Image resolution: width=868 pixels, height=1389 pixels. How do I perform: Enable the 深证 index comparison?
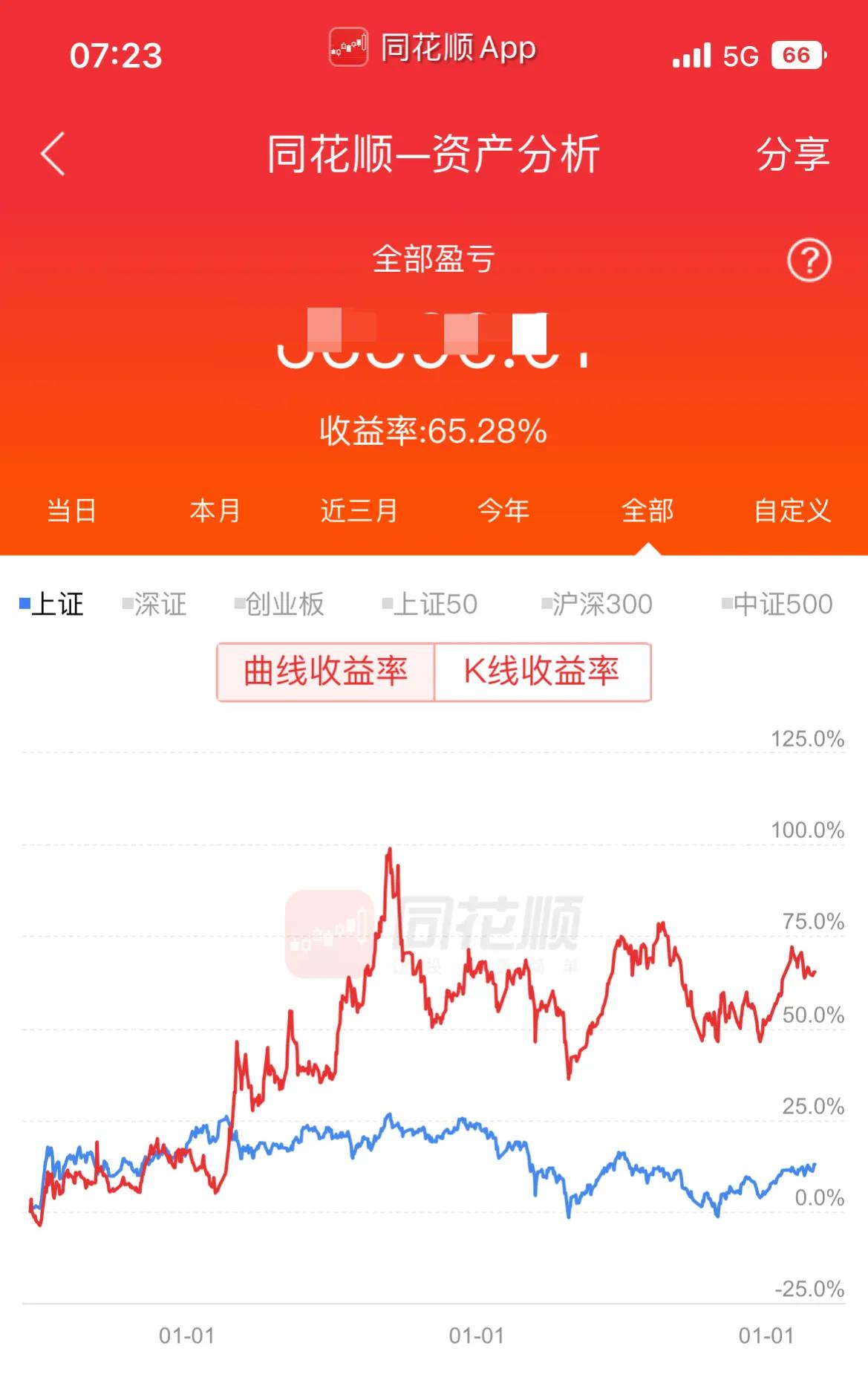coord(156,604)
